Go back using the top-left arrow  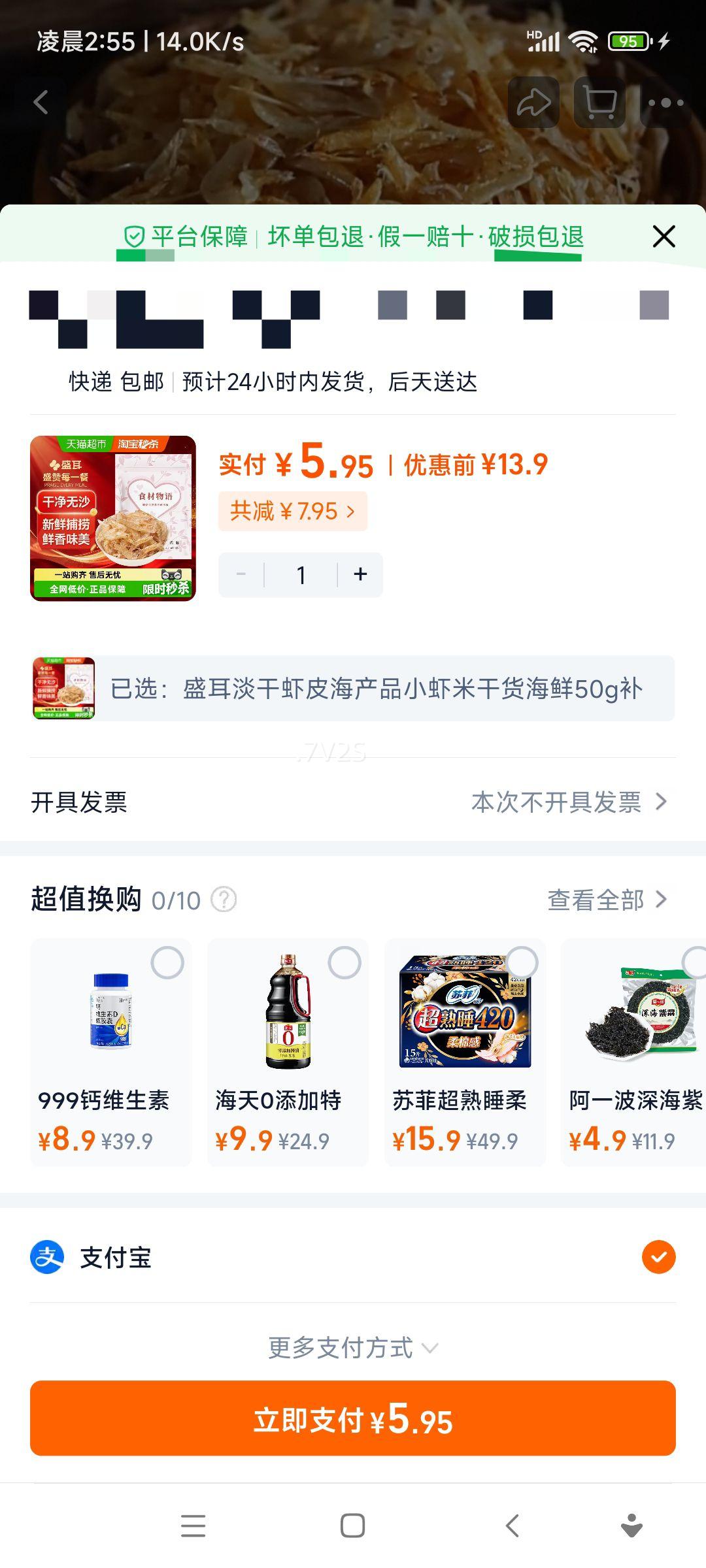point(41,101)
